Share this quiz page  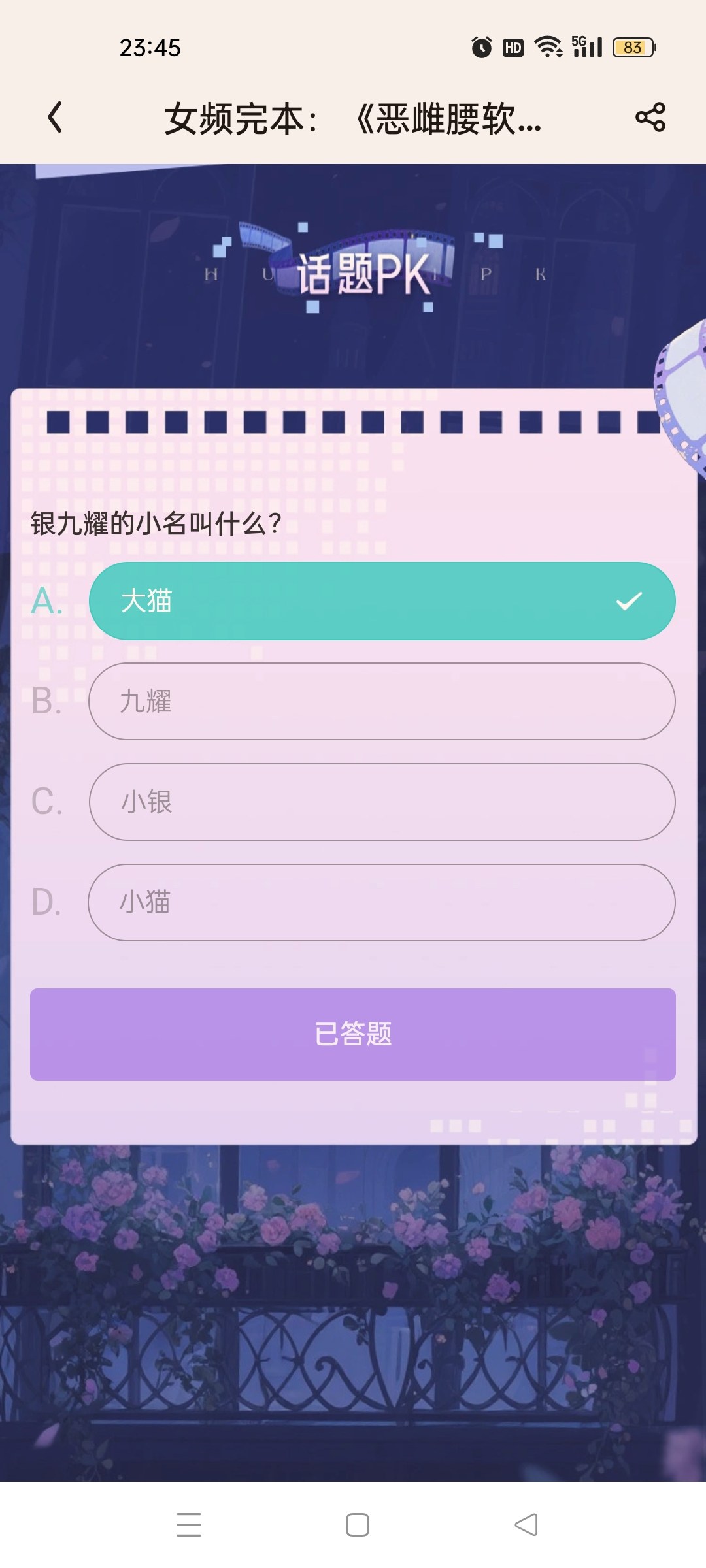tap(650, 118)
